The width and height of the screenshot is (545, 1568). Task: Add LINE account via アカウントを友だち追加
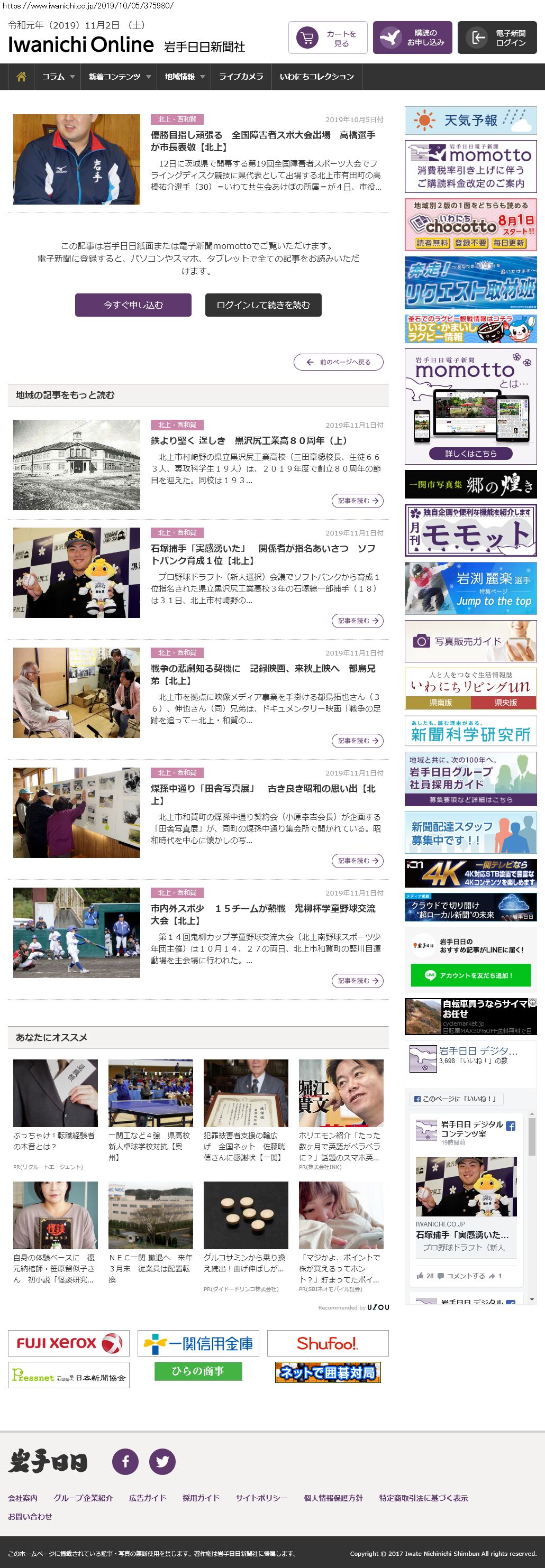pyautogui.click(x=470, y=975)
